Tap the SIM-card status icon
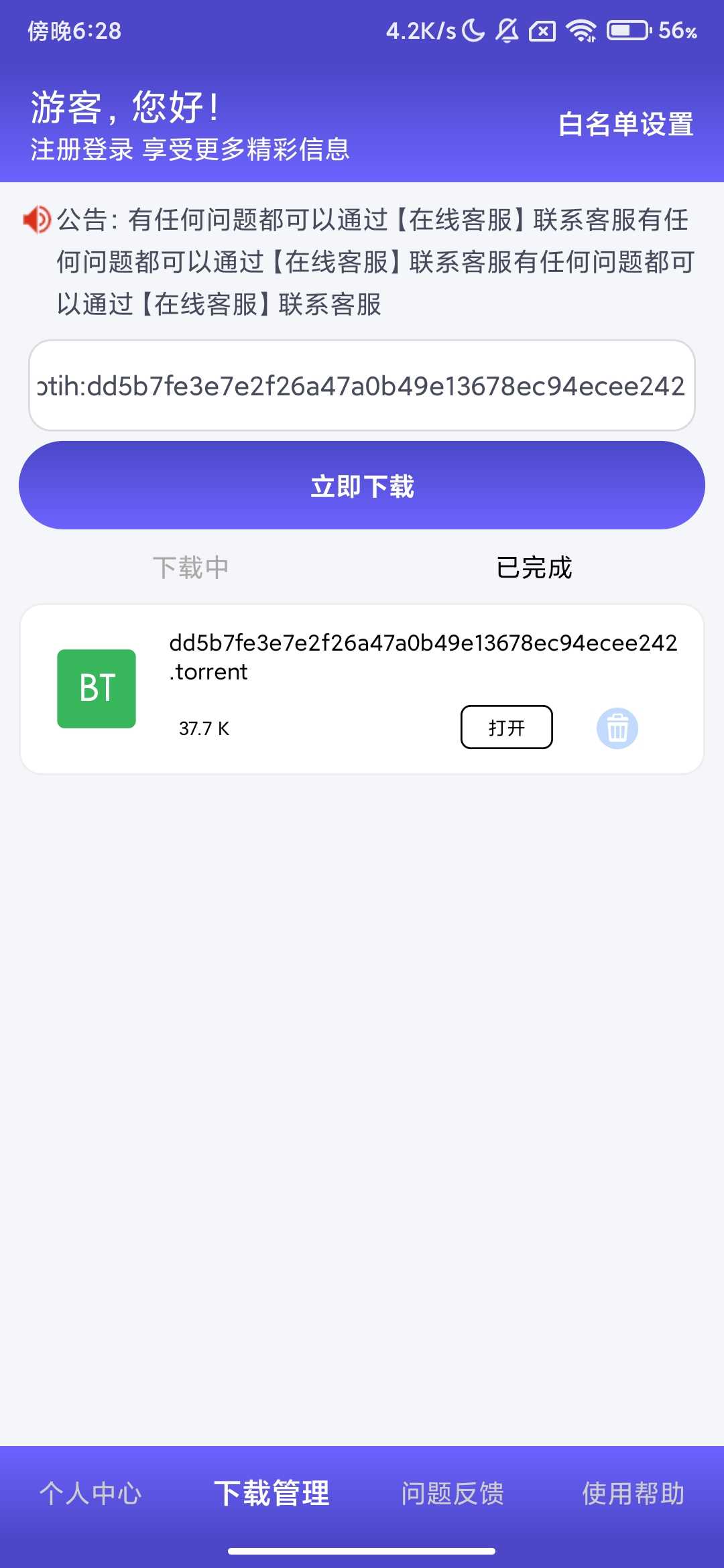Screen dimensions: 724x1568 [543, 29]
